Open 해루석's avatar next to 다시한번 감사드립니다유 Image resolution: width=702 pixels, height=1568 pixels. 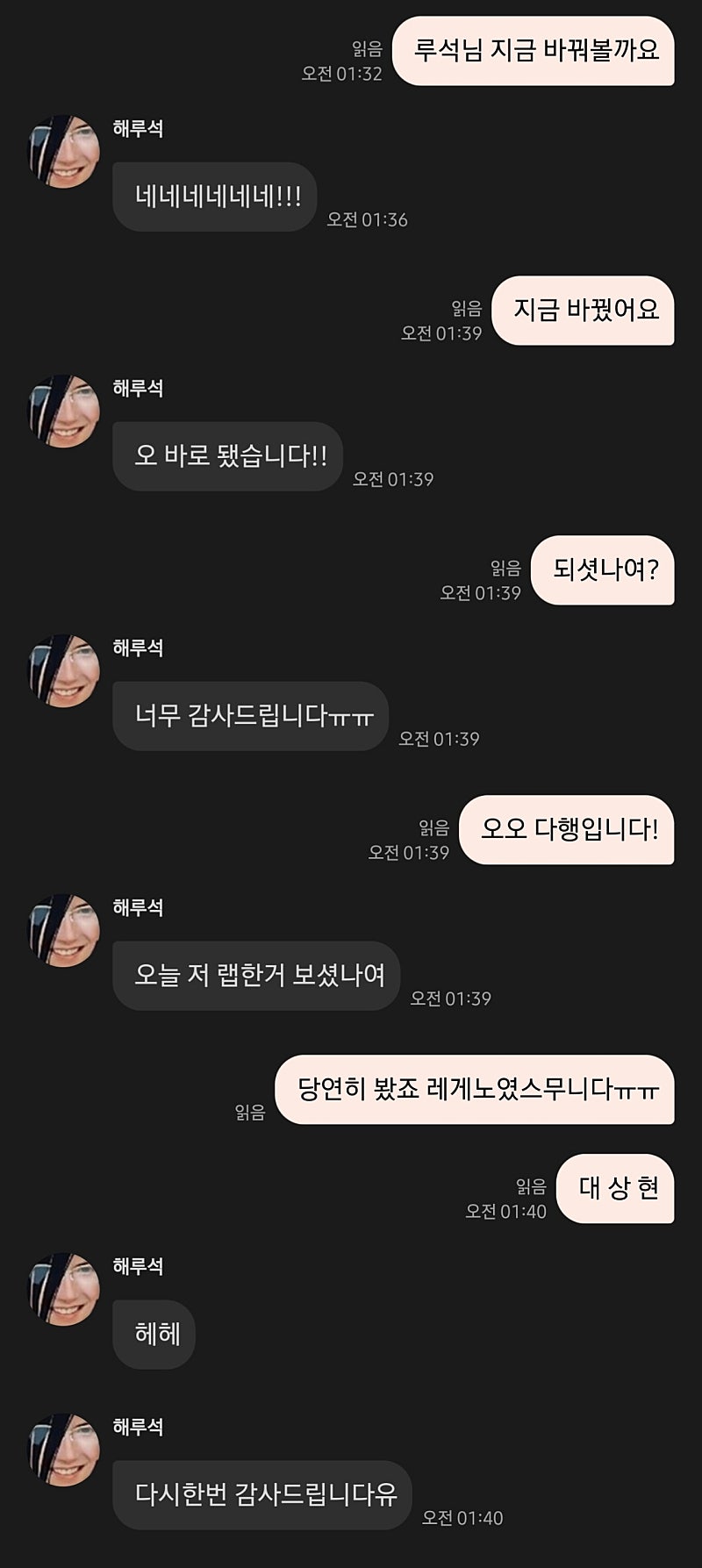click(x=64, y=1450)
